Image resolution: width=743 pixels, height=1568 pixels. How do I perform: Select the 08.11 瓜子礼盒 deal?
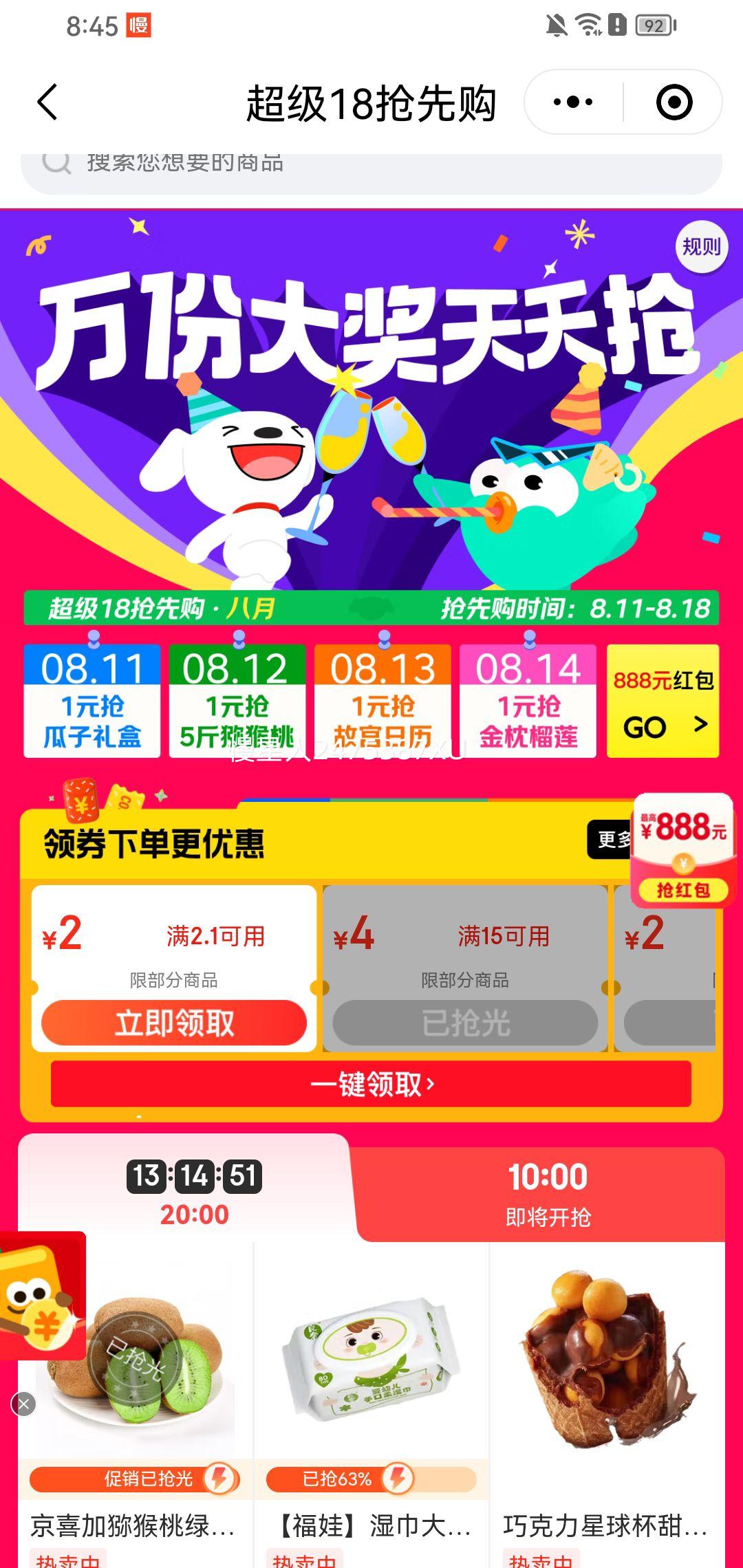click(x=92, y=701)
